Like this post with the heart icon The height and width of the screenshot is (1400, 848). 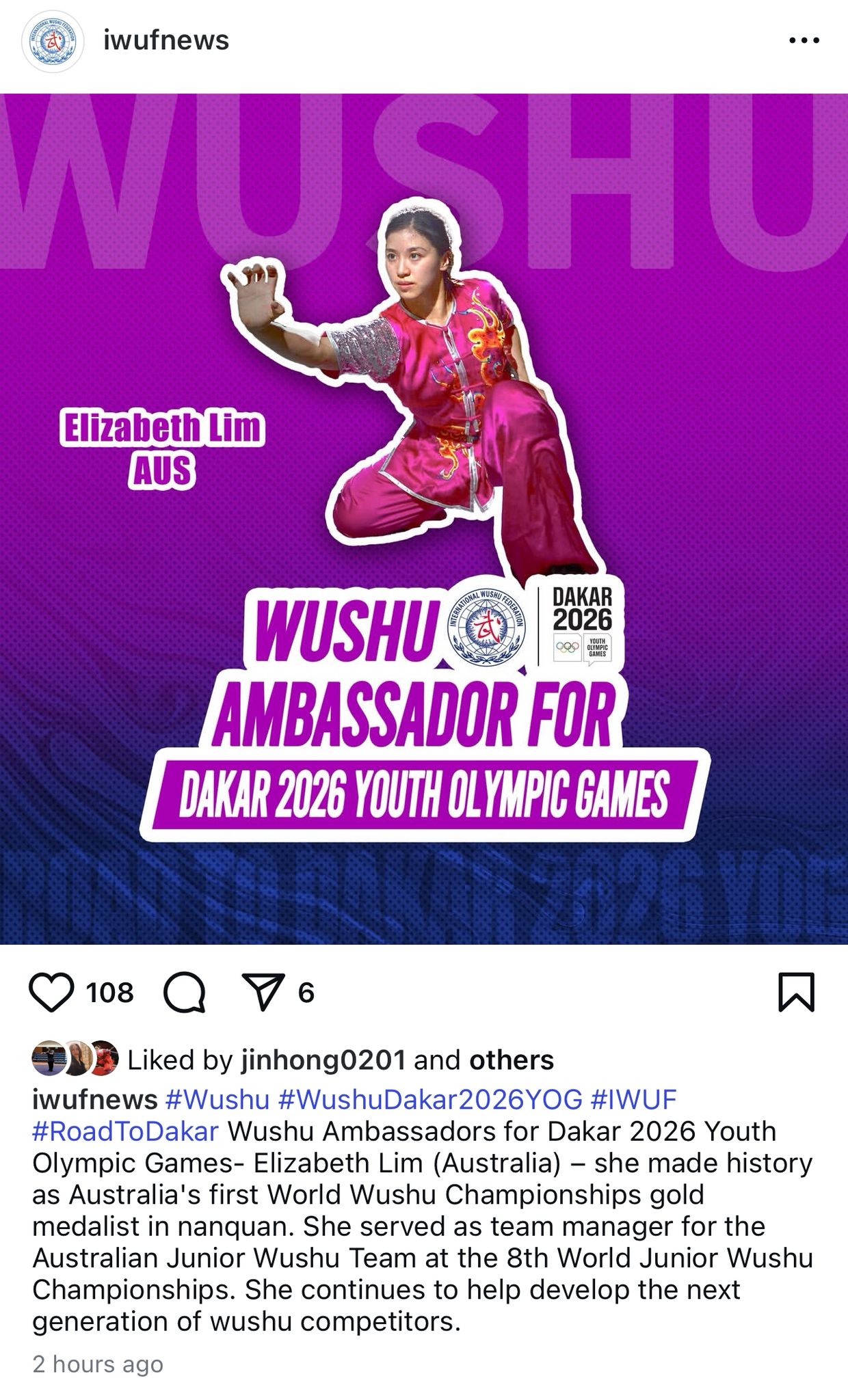click(x=51, y=992)
